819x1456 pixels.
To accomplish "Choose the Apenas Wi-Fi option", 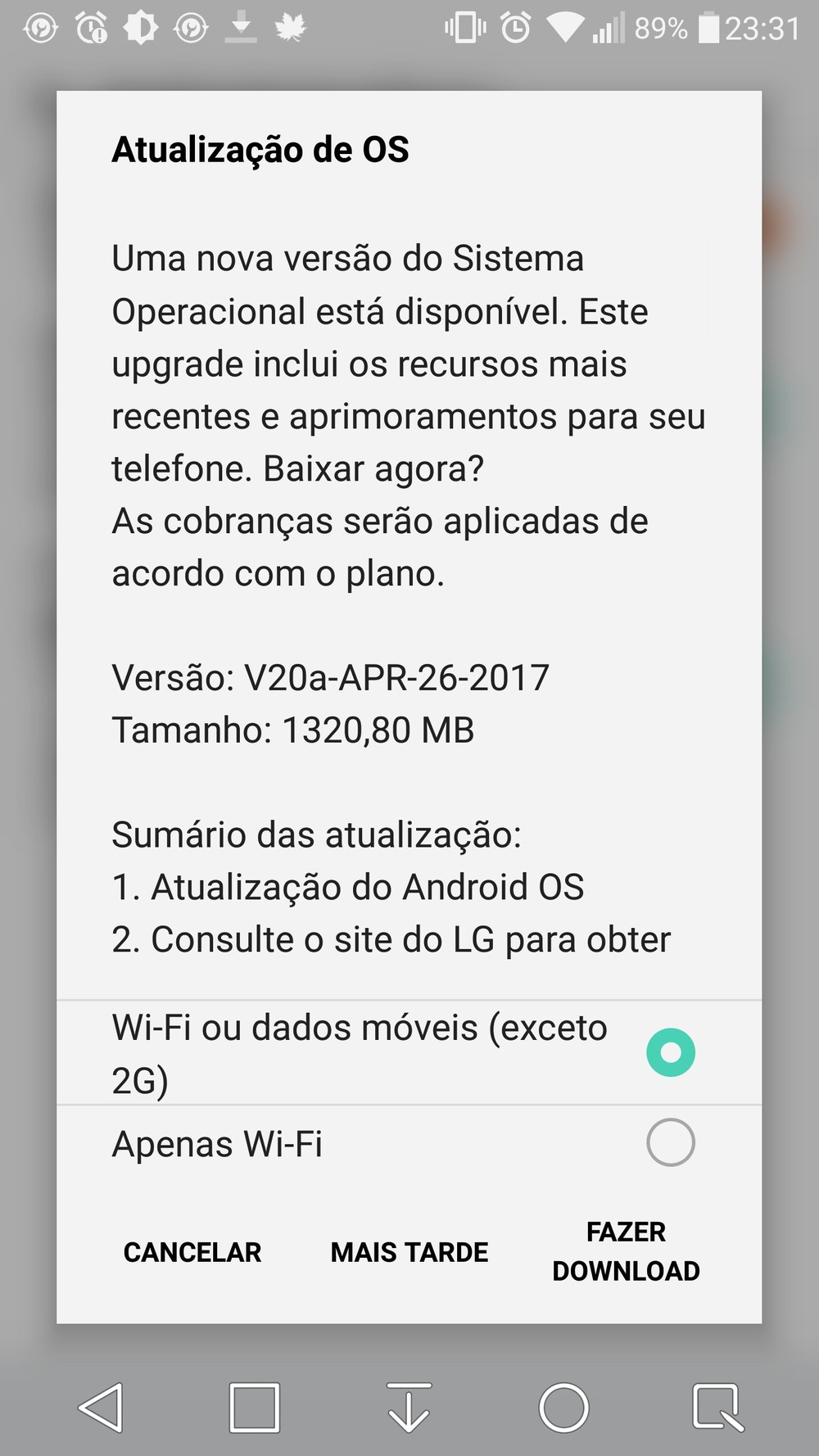I will (670, 1142).
